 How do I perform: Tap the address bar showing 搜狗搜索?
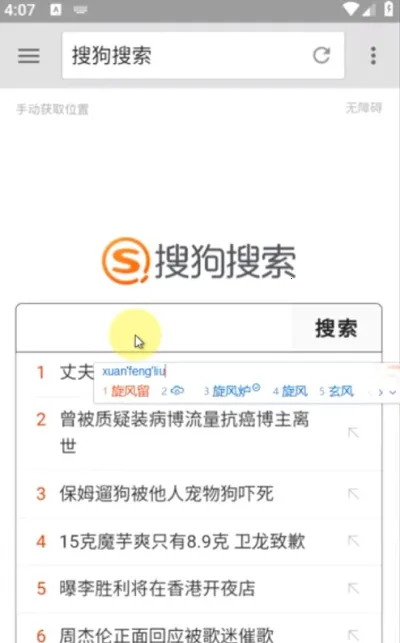tap(203, 55)
